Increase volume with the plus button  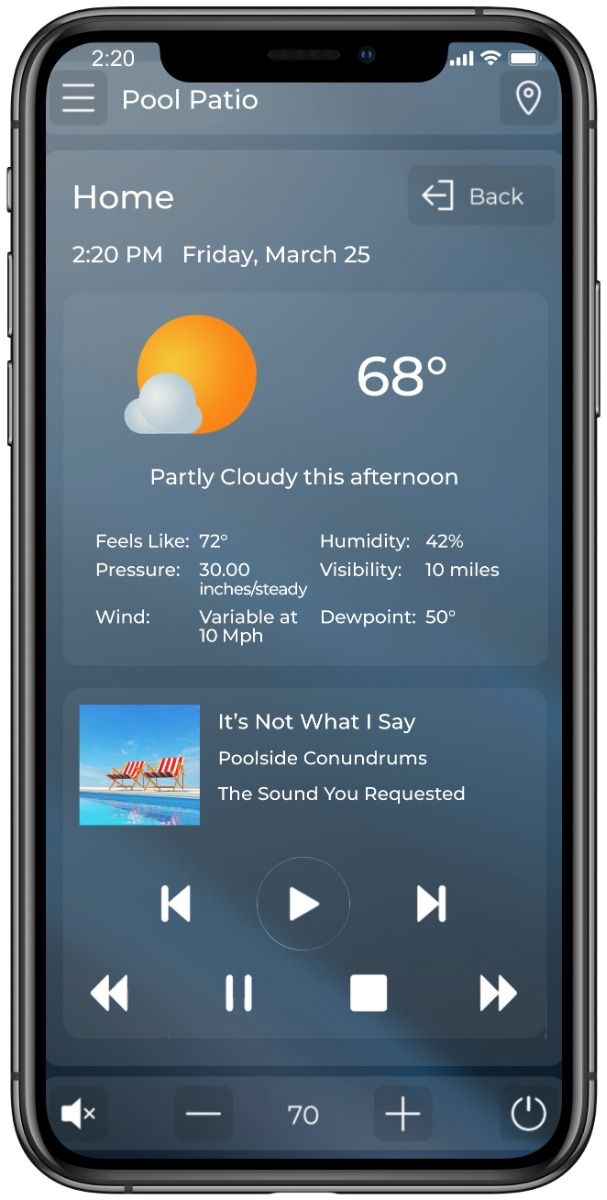[403, 1114]
